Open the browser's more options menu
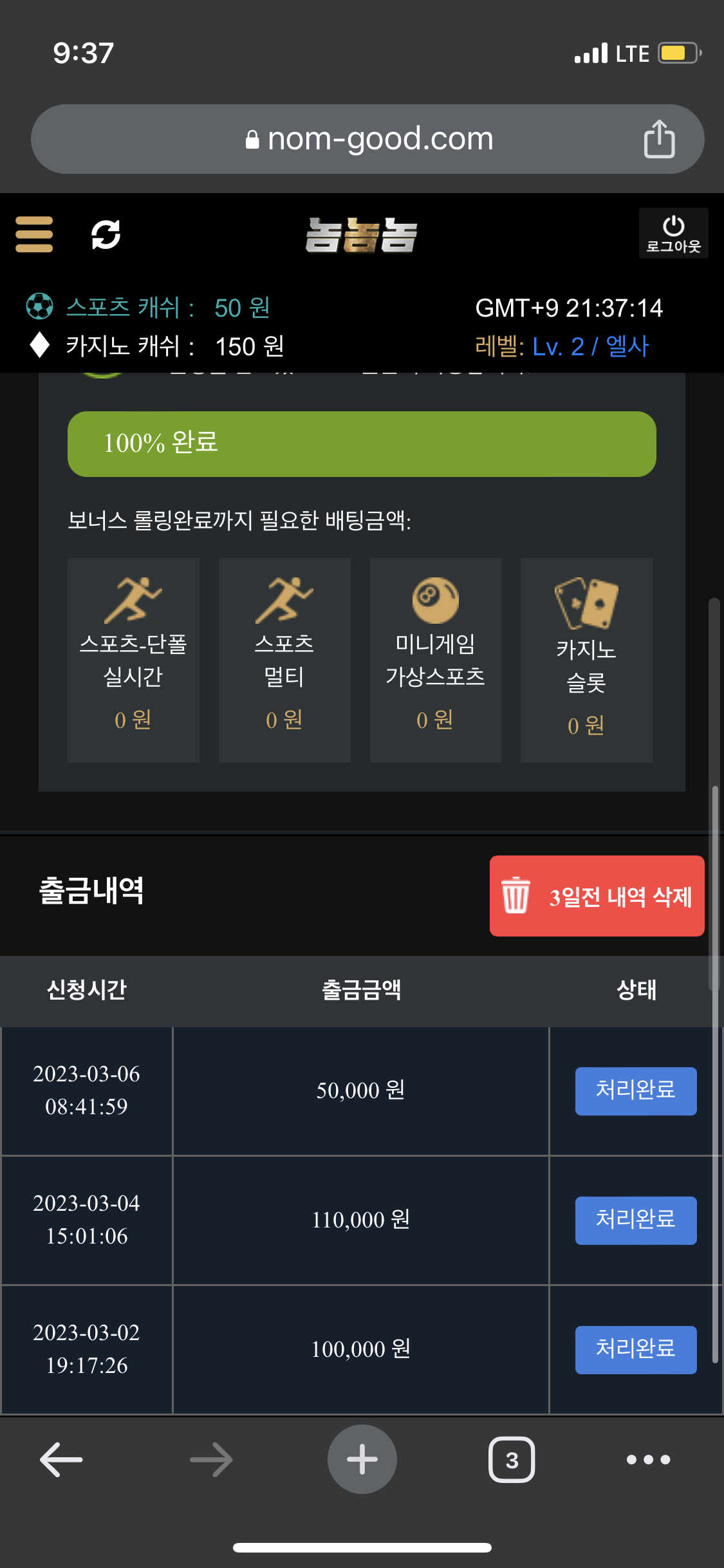This screenshot has width=724, height=1568. coord(648,1459)
